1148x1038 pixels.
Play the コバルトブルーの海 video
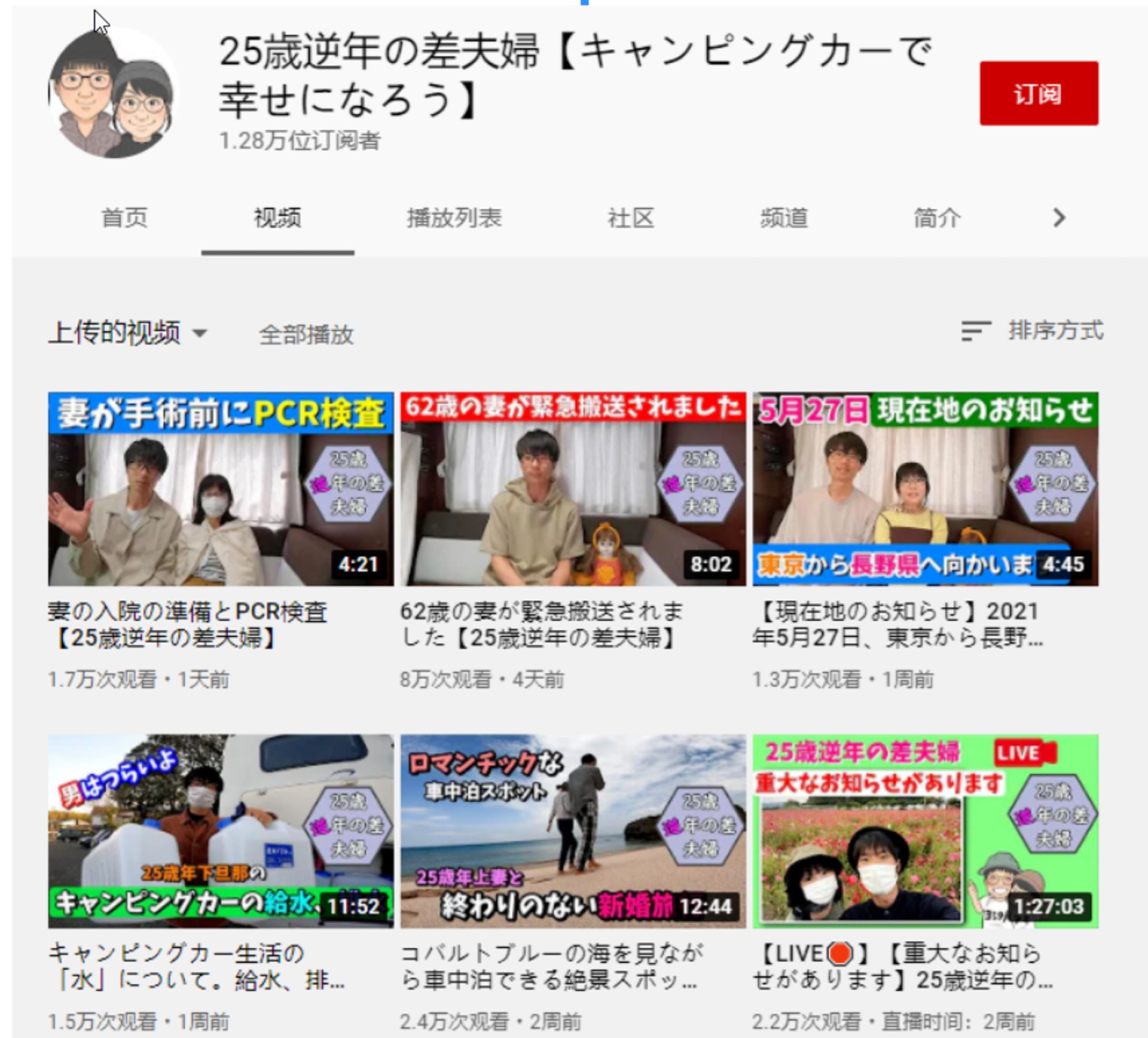coord(573,831)
